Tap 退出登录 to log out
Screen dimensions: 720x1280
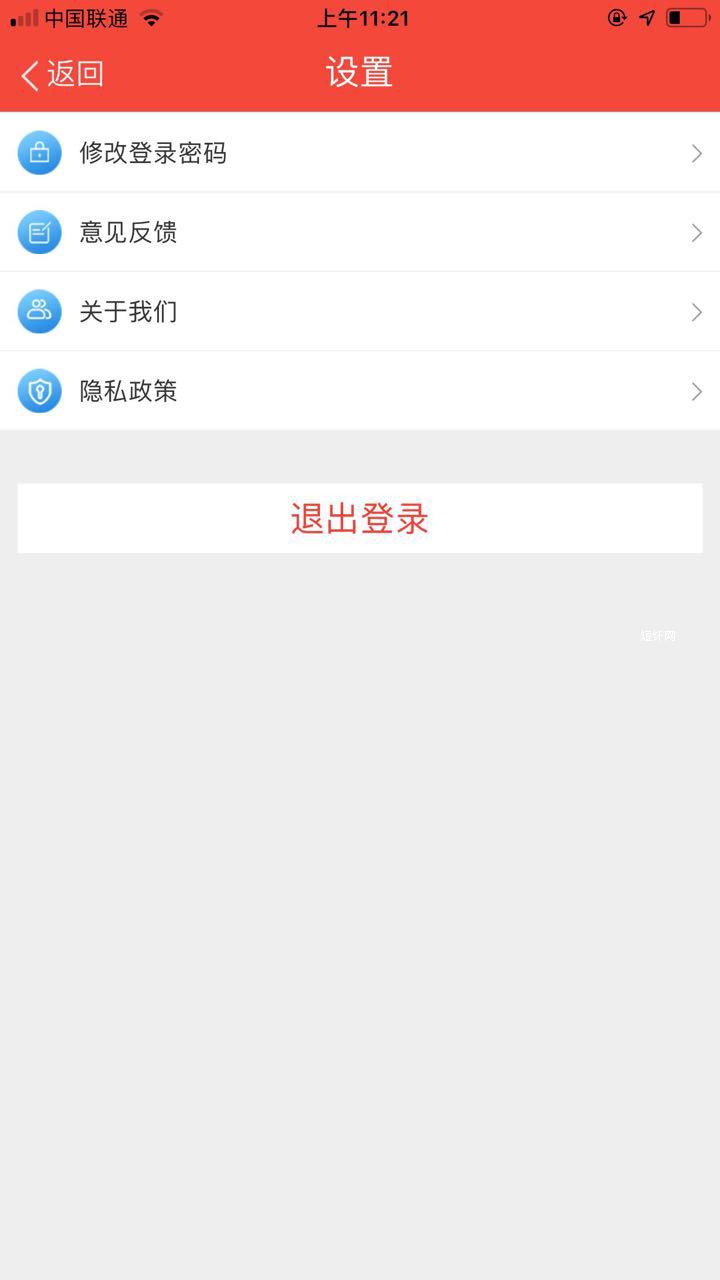point(360,519)
